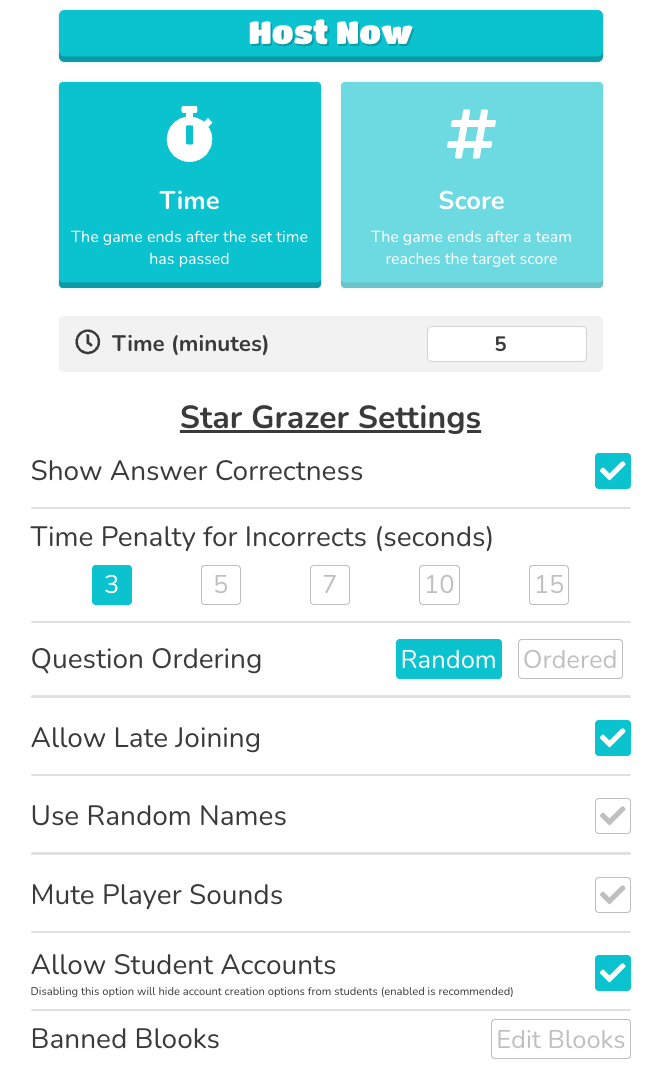Uncheck Show Answer Correctness
This screenshot has height=1079, width=658.
pos(612,471)
